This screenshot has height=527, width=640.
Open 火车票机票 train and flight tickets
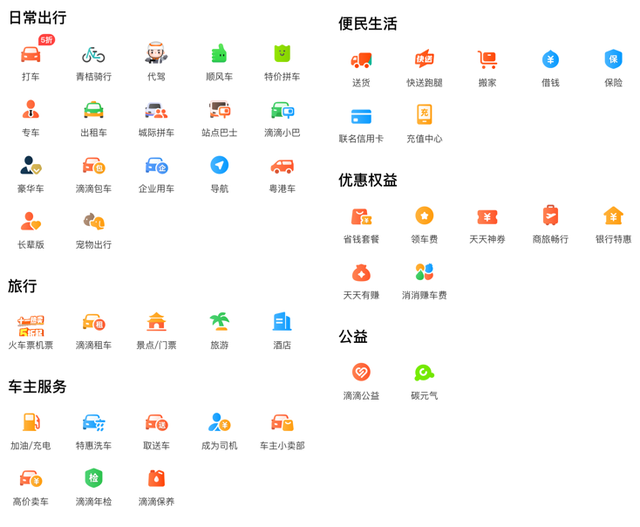[x=31, y=323]
